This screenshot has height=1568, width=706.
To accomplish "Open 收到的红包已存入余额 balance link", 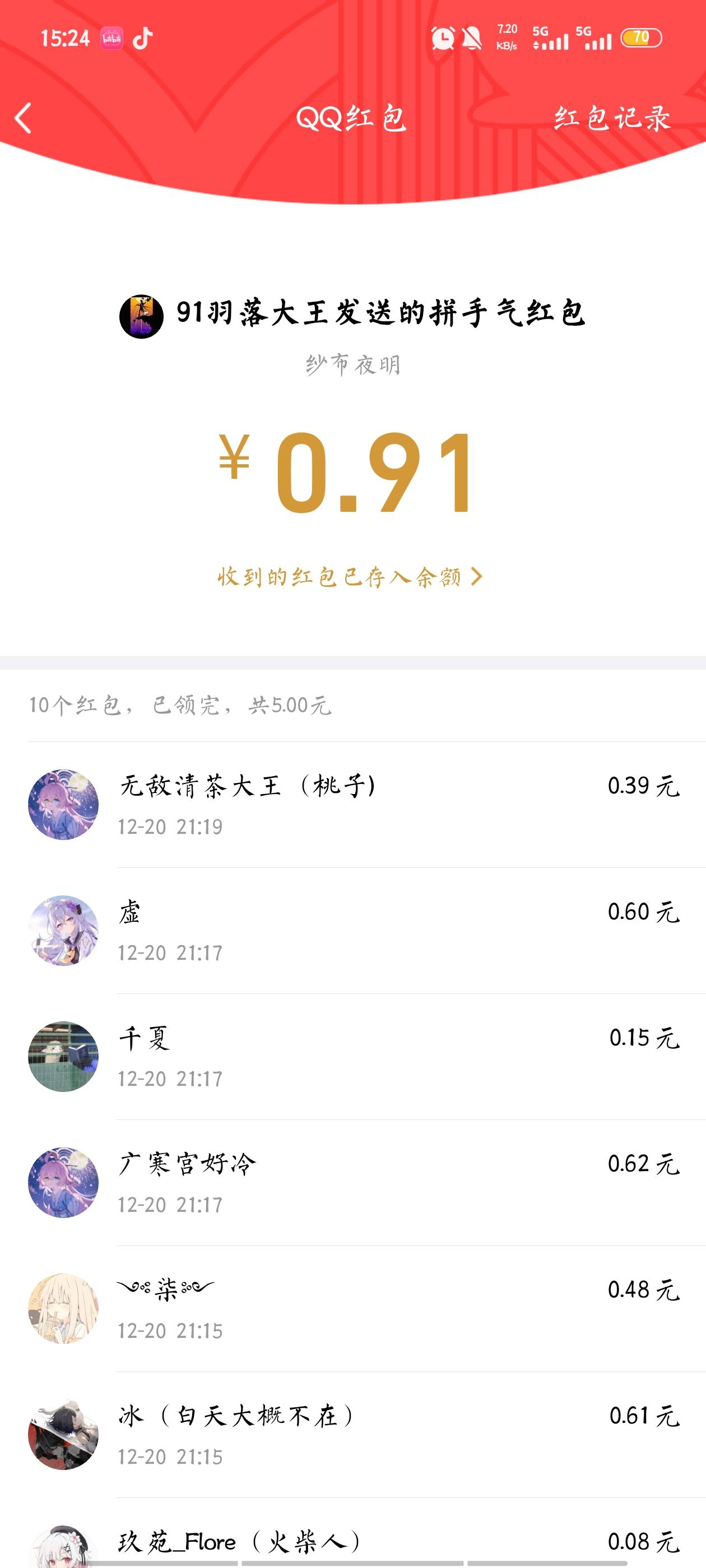I will tap(350, 576).
